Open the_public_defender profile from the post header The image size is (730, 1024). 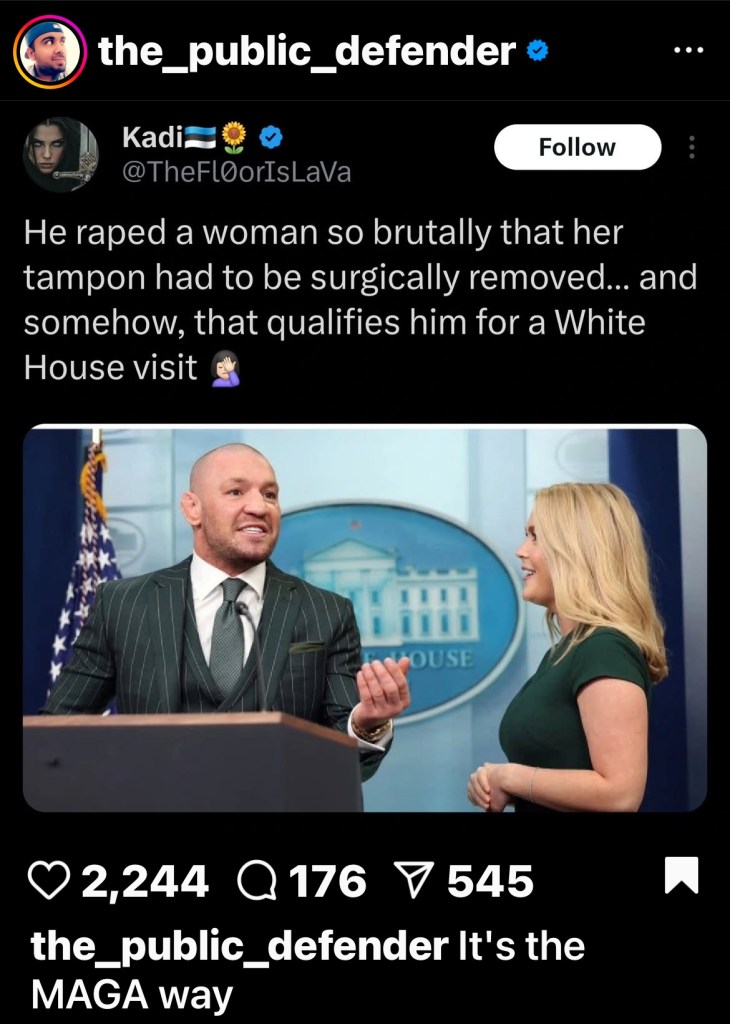307,50
